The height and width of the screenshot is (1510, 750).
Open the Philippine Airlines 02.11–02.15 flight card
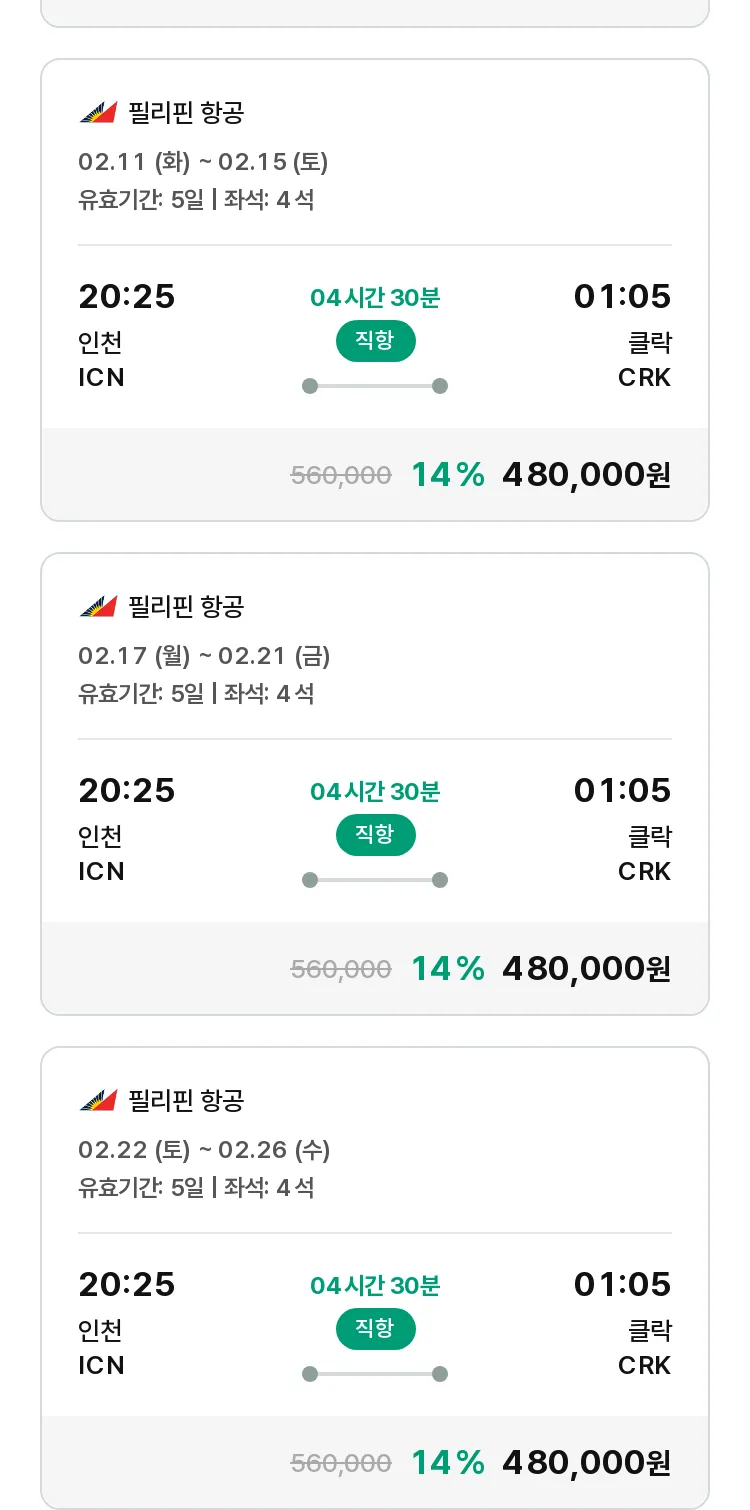click(375, 290)
